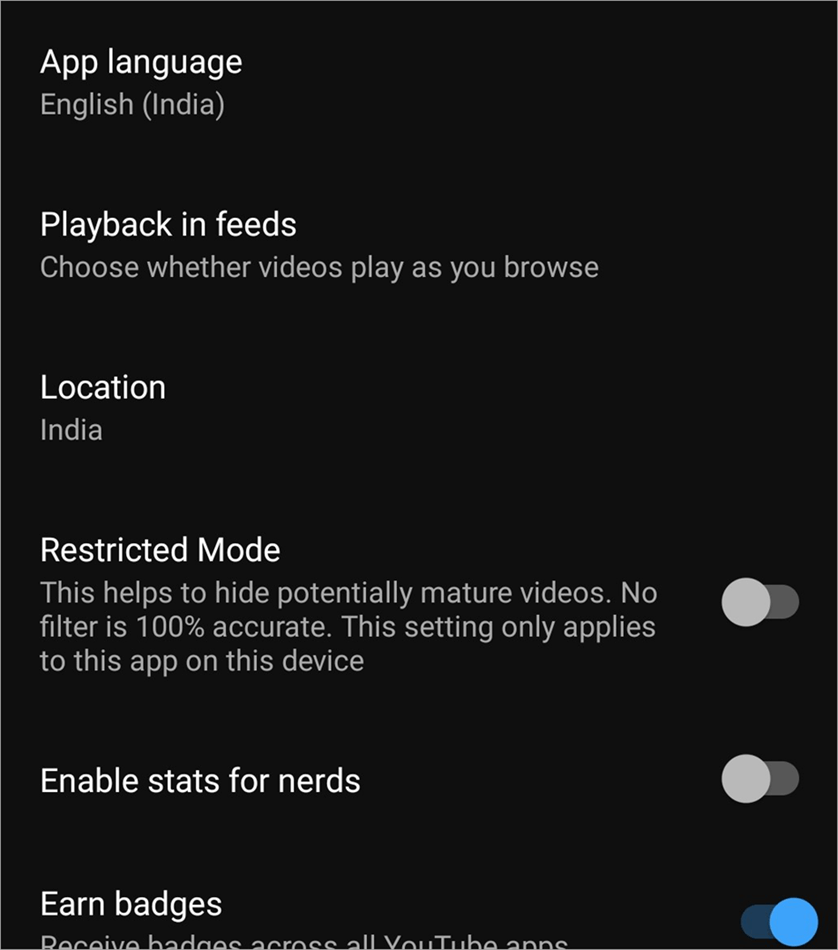Click the Location heading text
This screenshot has height=950, width=838.
[x=102, y=387]
